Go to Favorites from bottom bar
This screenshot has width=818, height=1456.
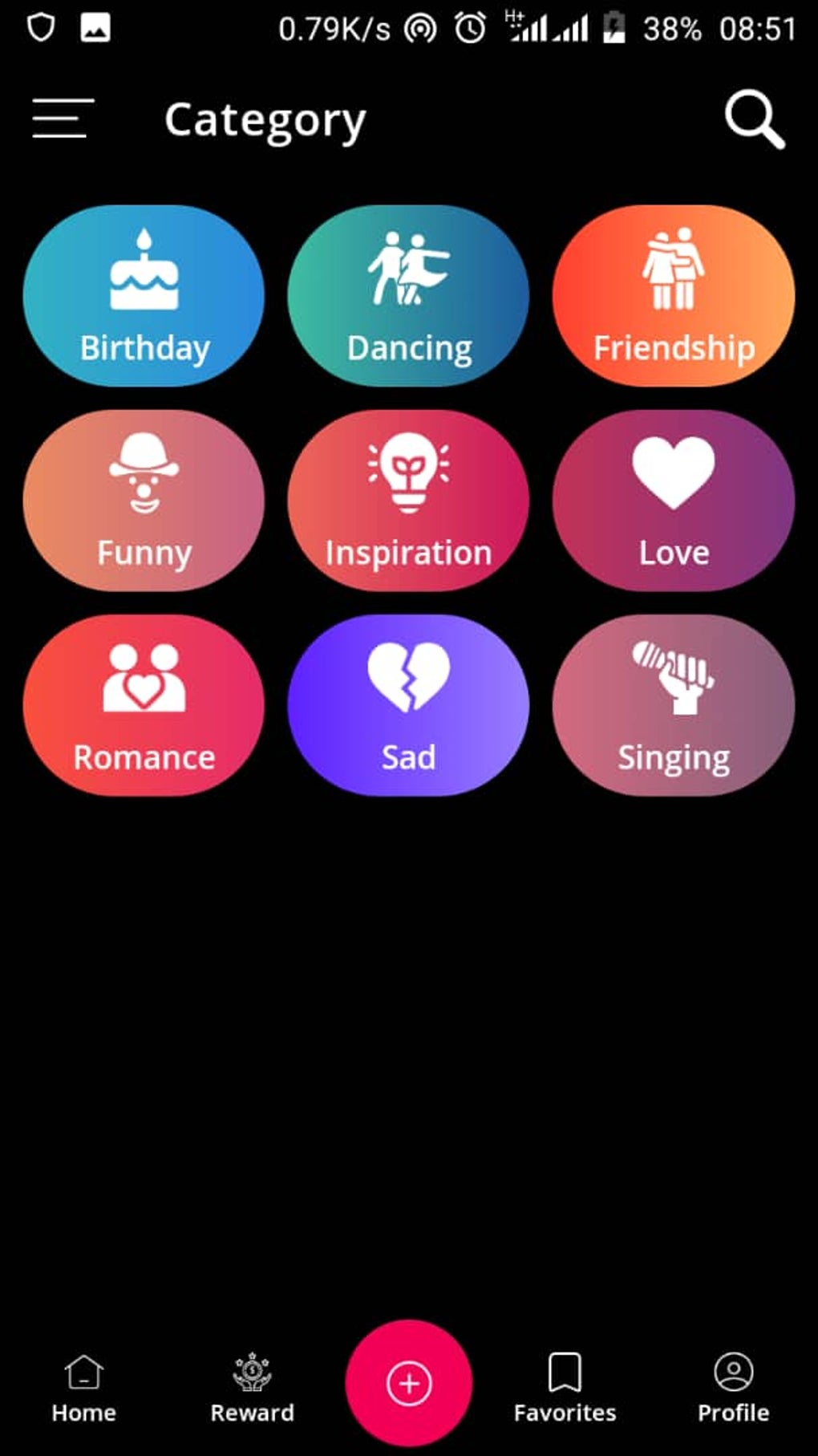tap(565, 1384)
